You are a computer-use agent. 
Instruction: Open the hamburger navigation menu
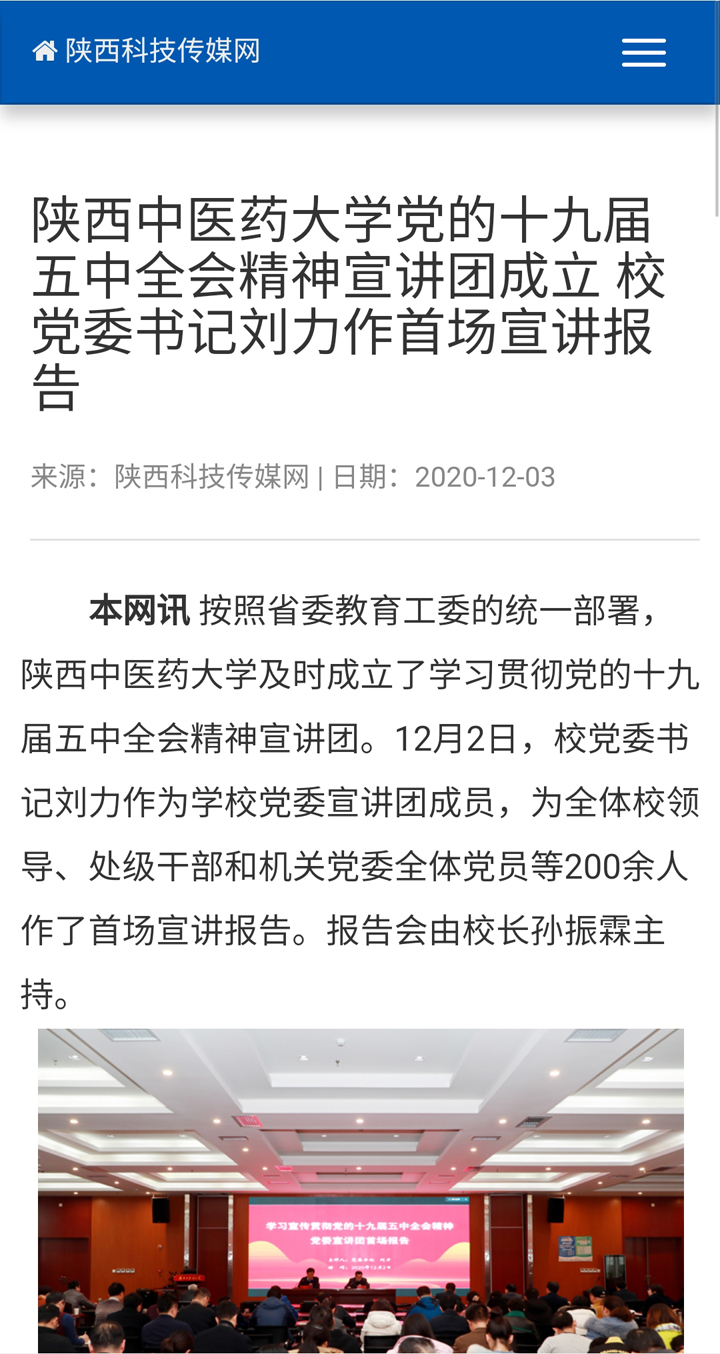pos(643,53)
